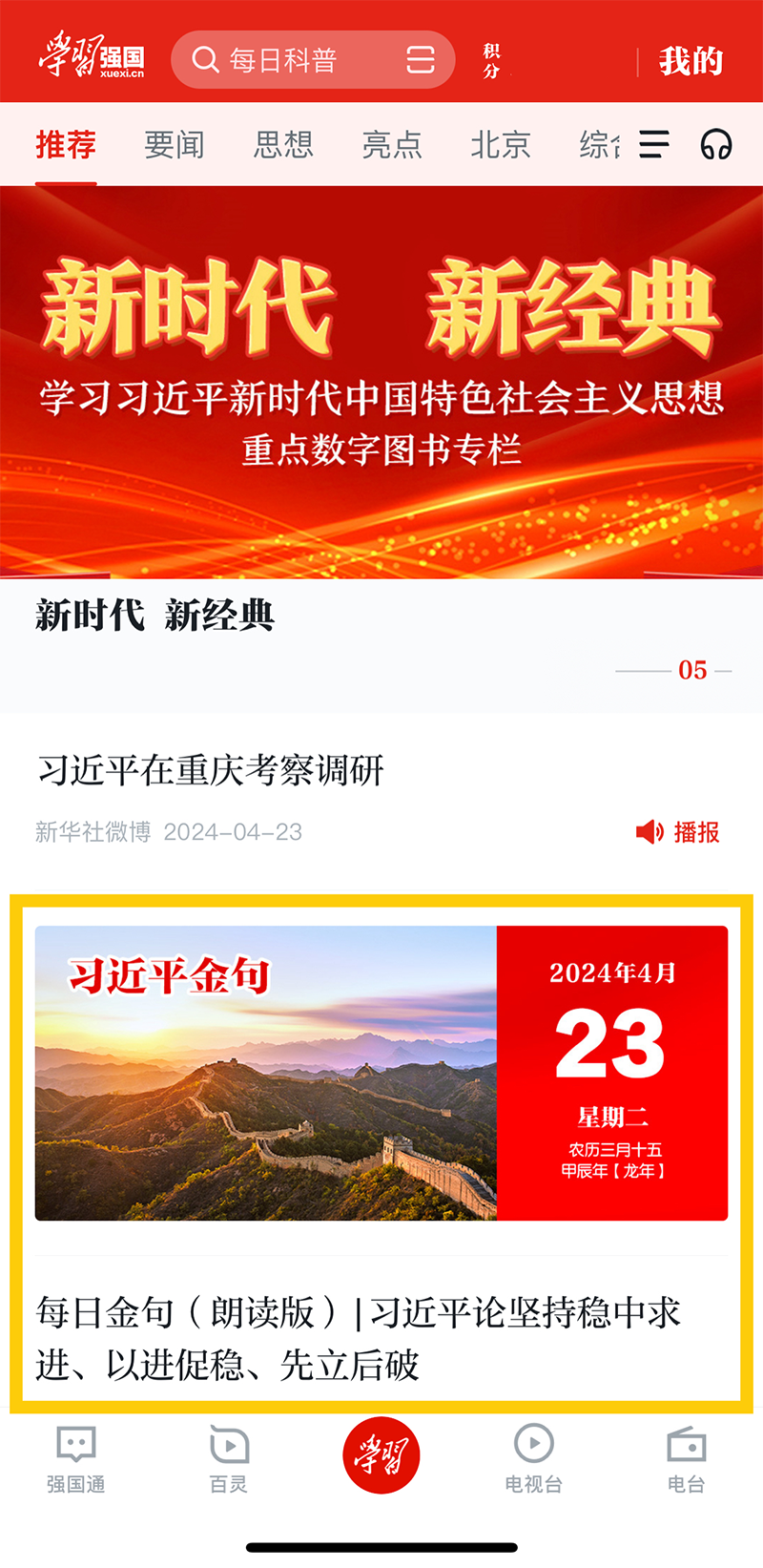Open the channel list menu icon
763x1568 pixels.
(x=654, y=145)
